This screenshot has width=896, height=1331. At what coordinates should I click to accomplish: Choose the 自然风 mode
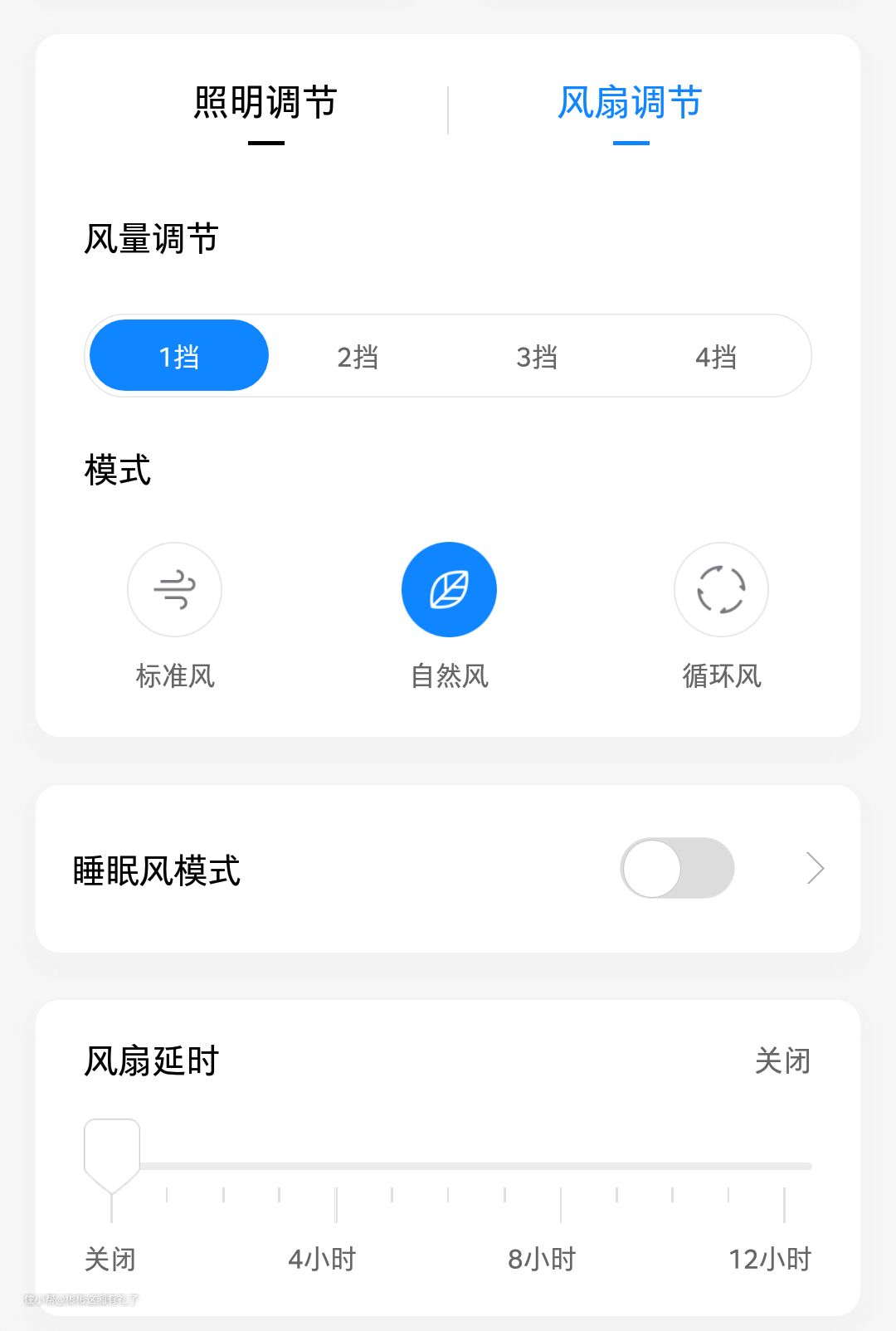(449, 590)
